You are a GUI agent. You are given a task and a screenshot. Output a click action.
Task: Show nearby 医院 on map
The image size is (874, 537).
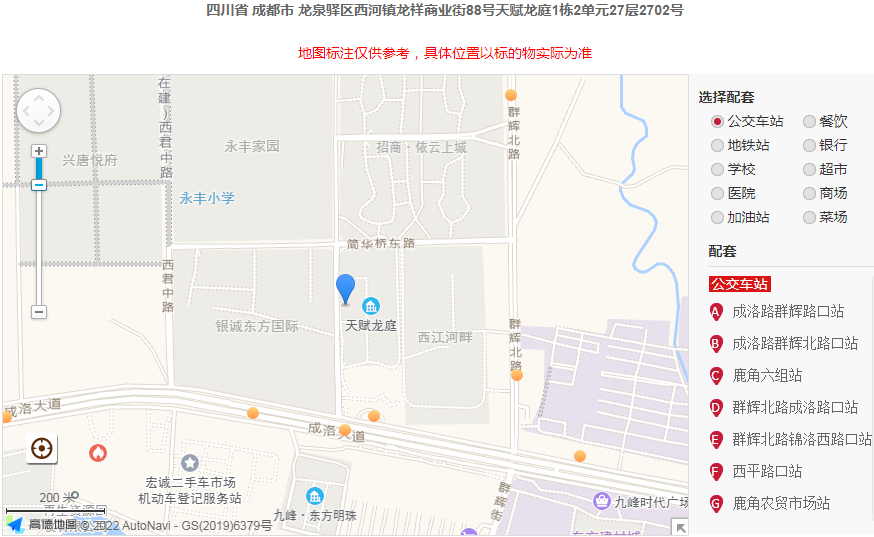pos(717,193)
